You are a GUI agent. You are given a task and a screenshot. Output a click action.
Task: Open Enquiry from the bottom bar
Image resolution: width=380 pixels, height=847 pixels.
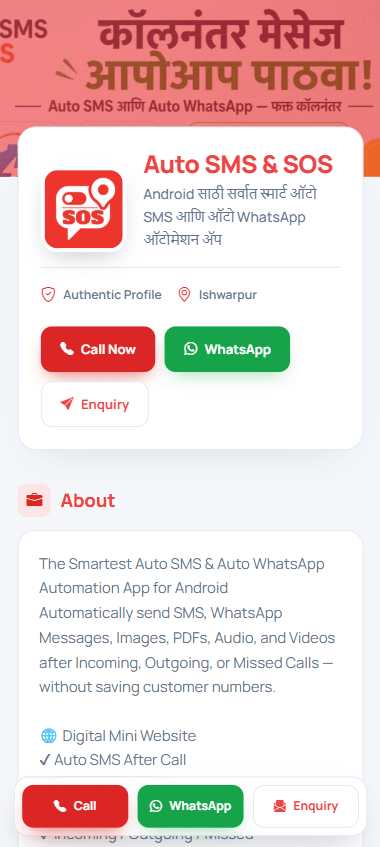[x=306, y=806]
